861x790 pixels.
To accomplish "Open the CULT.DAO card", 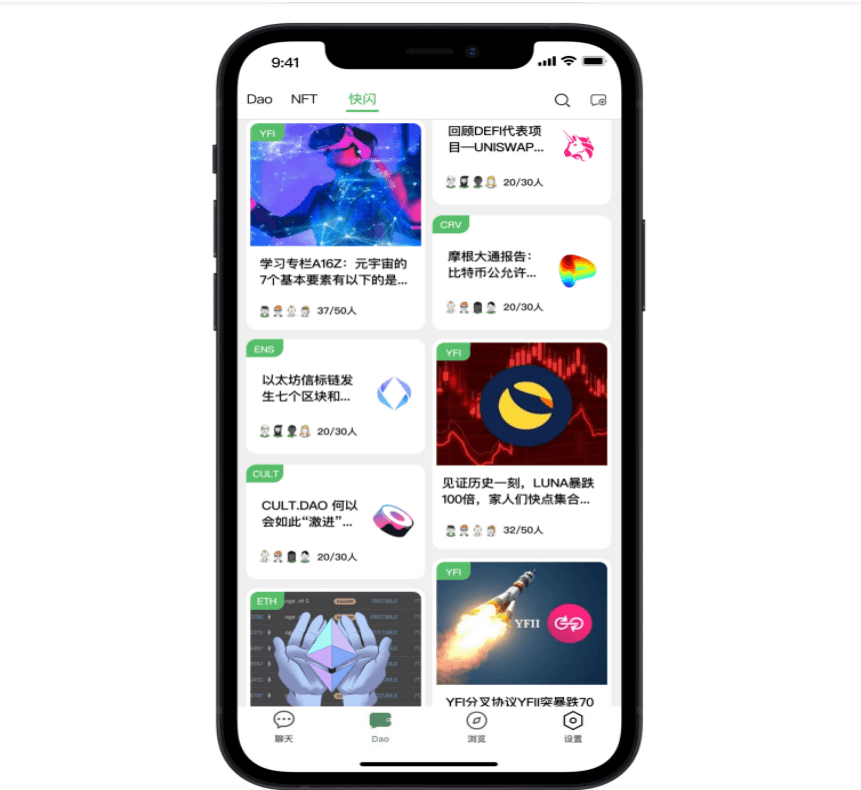I will pyautogui.click(x=335, y=521).
